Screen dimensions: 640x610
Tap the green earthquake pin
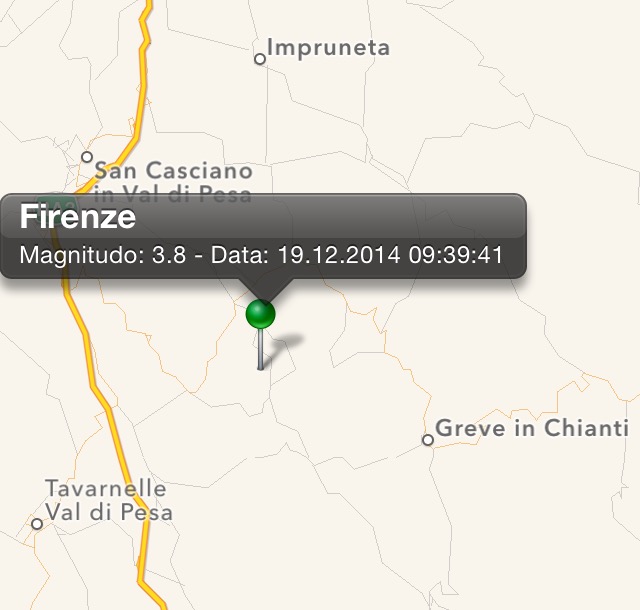click(x=260, y=315)
